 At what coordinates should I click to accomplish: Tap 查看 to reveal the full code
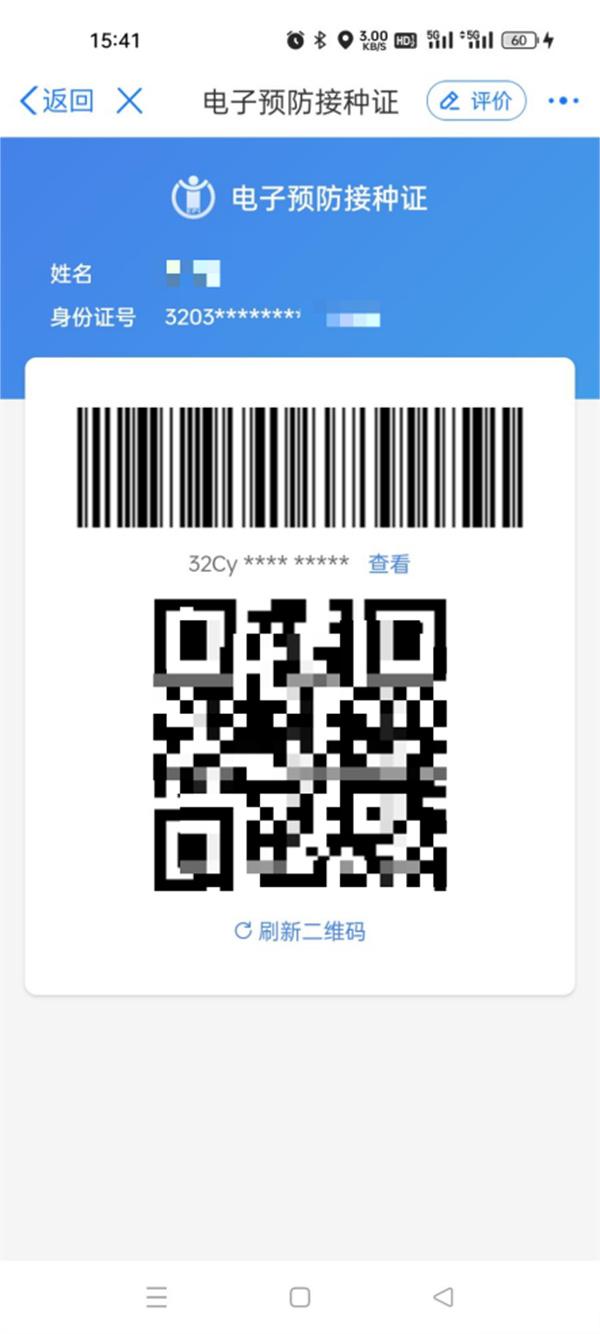(x=389, y=564)
